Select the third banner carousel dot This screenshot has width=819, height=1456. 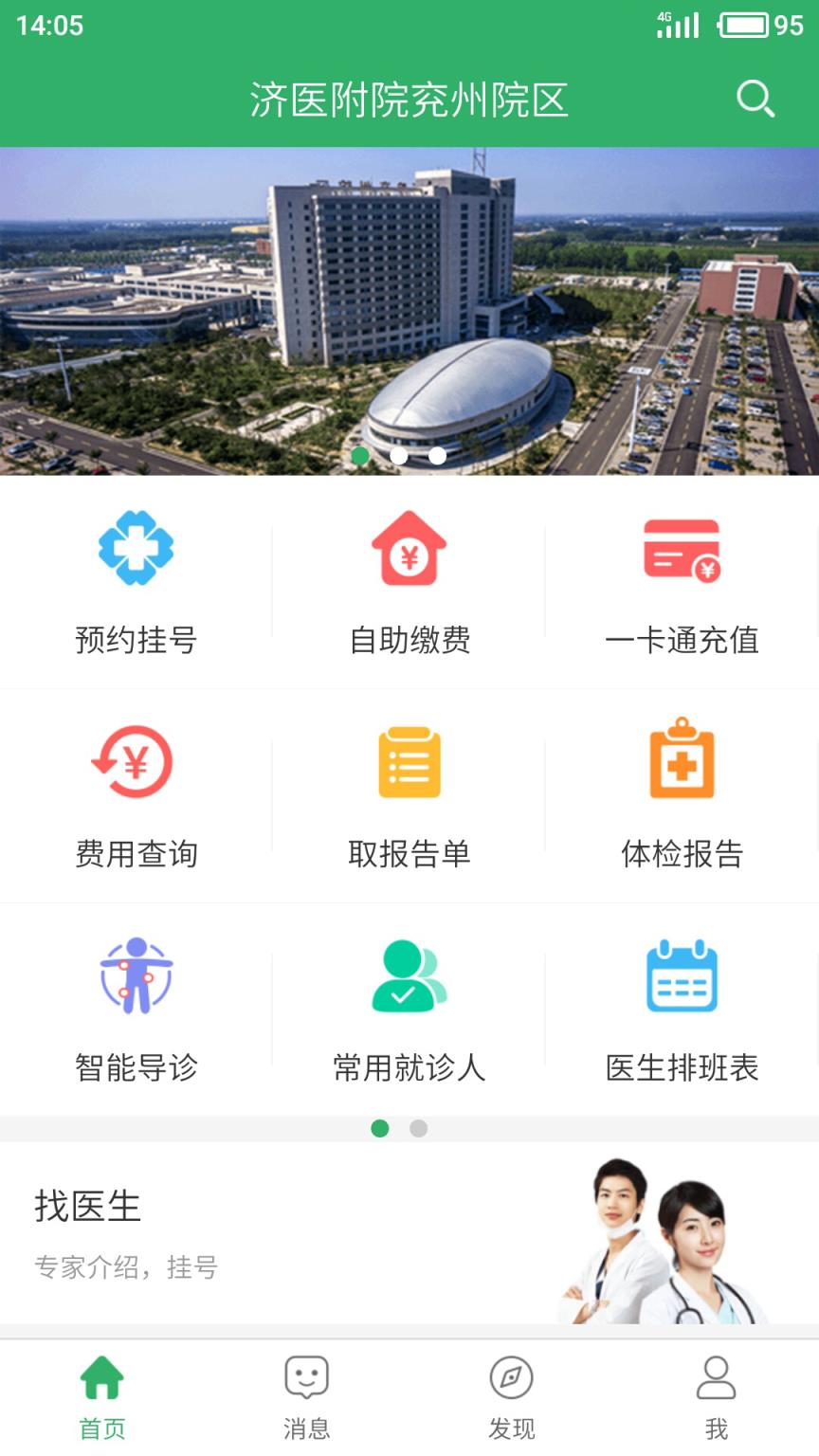pos(437,455)
